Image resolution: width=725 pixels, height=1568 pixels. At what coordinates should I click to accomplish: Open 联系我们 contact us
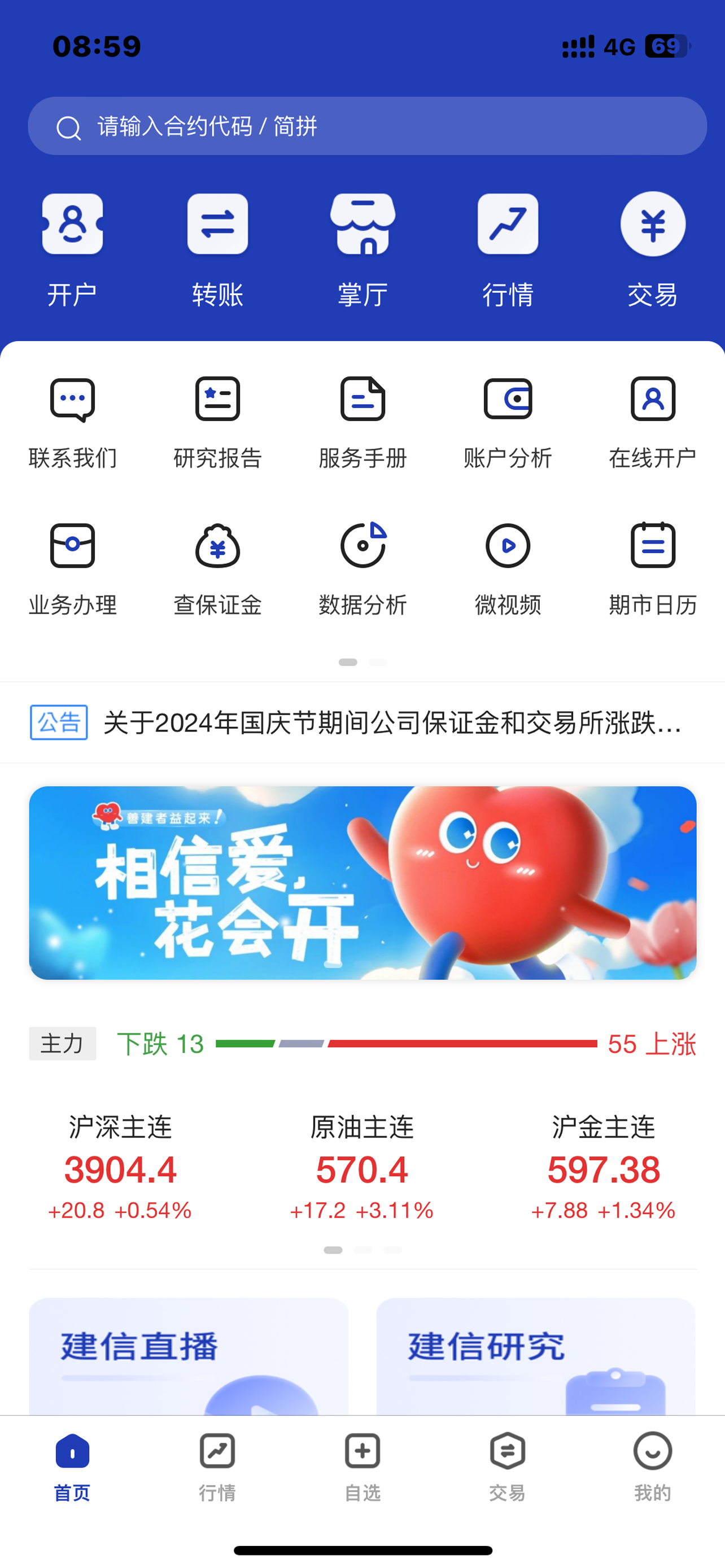(x=72, y=422)
